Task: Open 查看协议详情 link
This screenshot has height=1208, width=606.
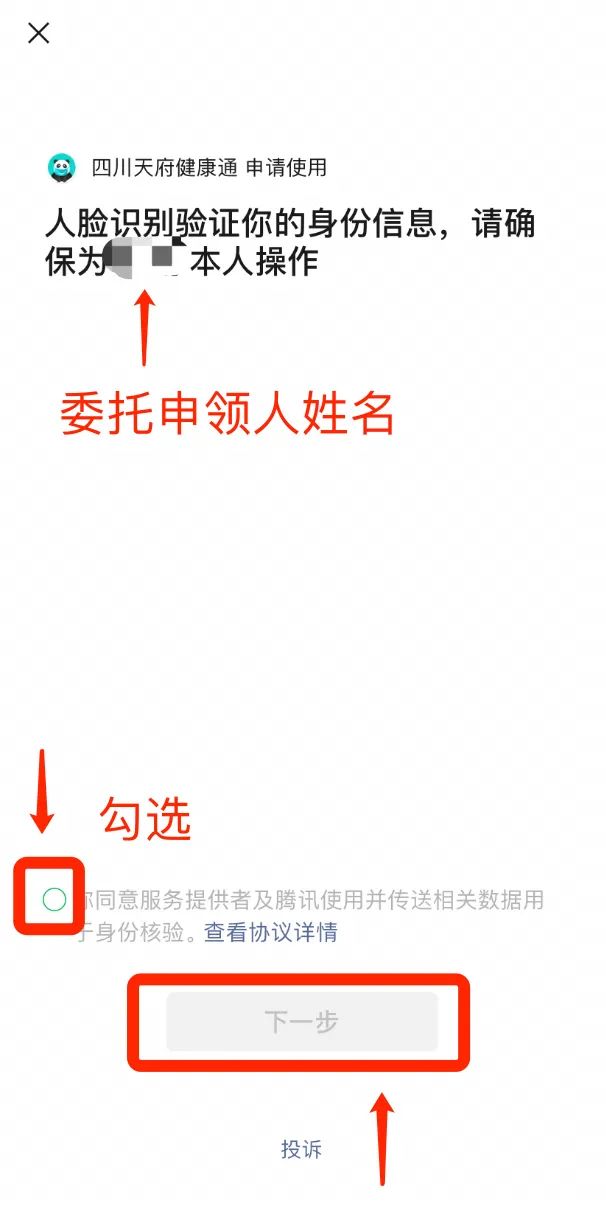Action: pos(271,932)
